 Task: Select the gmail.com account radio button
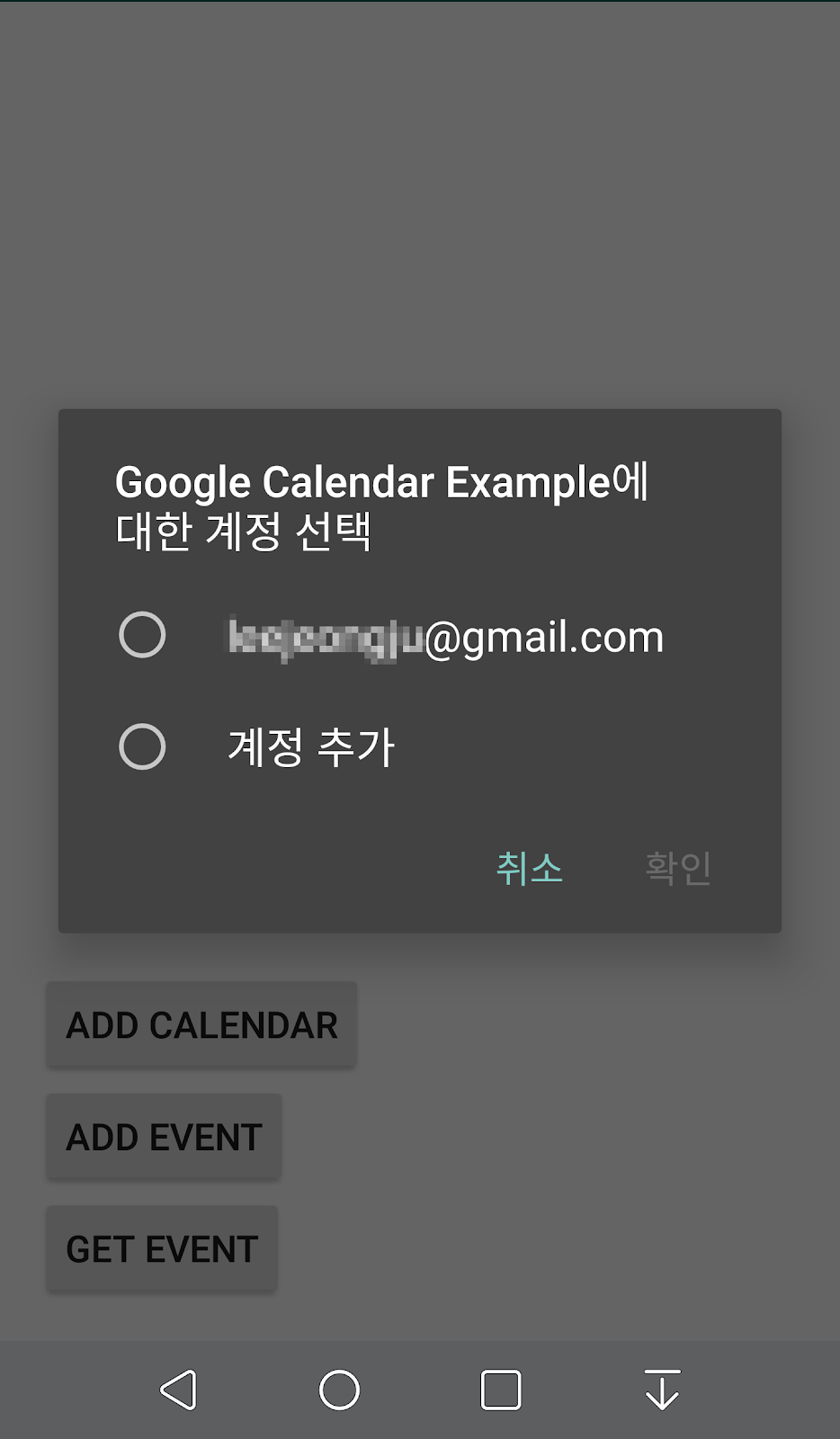[142, 635]
